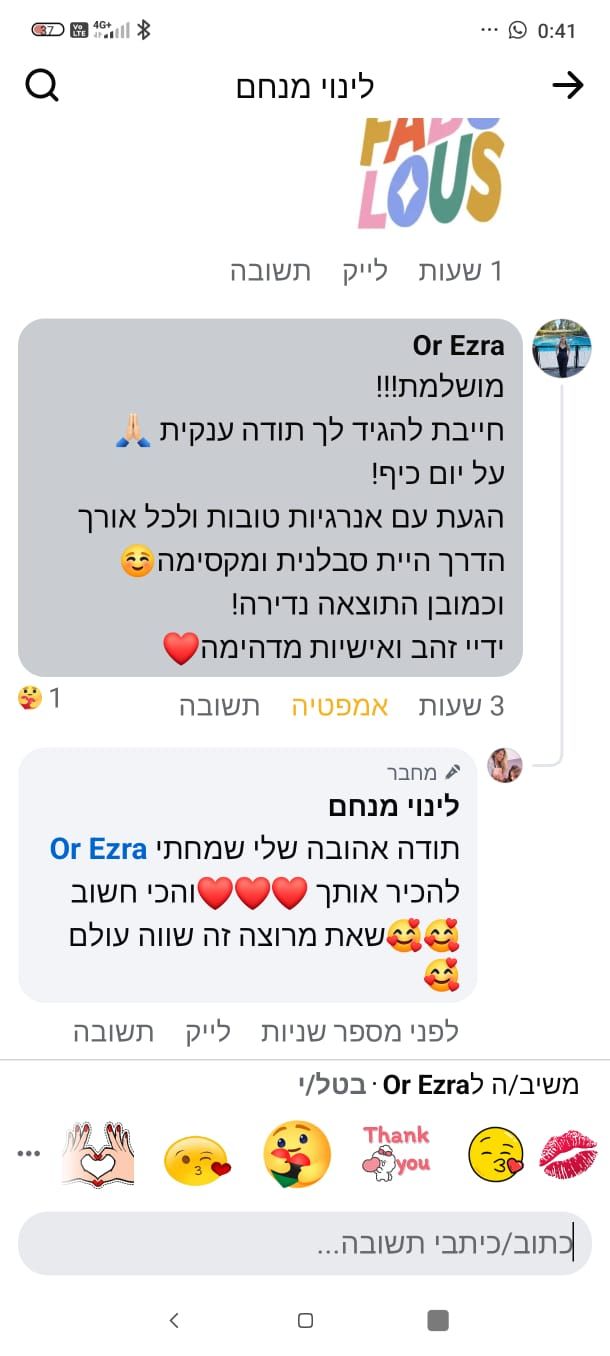Open Or Ezra's profile picture
The height and width of the screenshot is (1356, 610).
point(561,349)
